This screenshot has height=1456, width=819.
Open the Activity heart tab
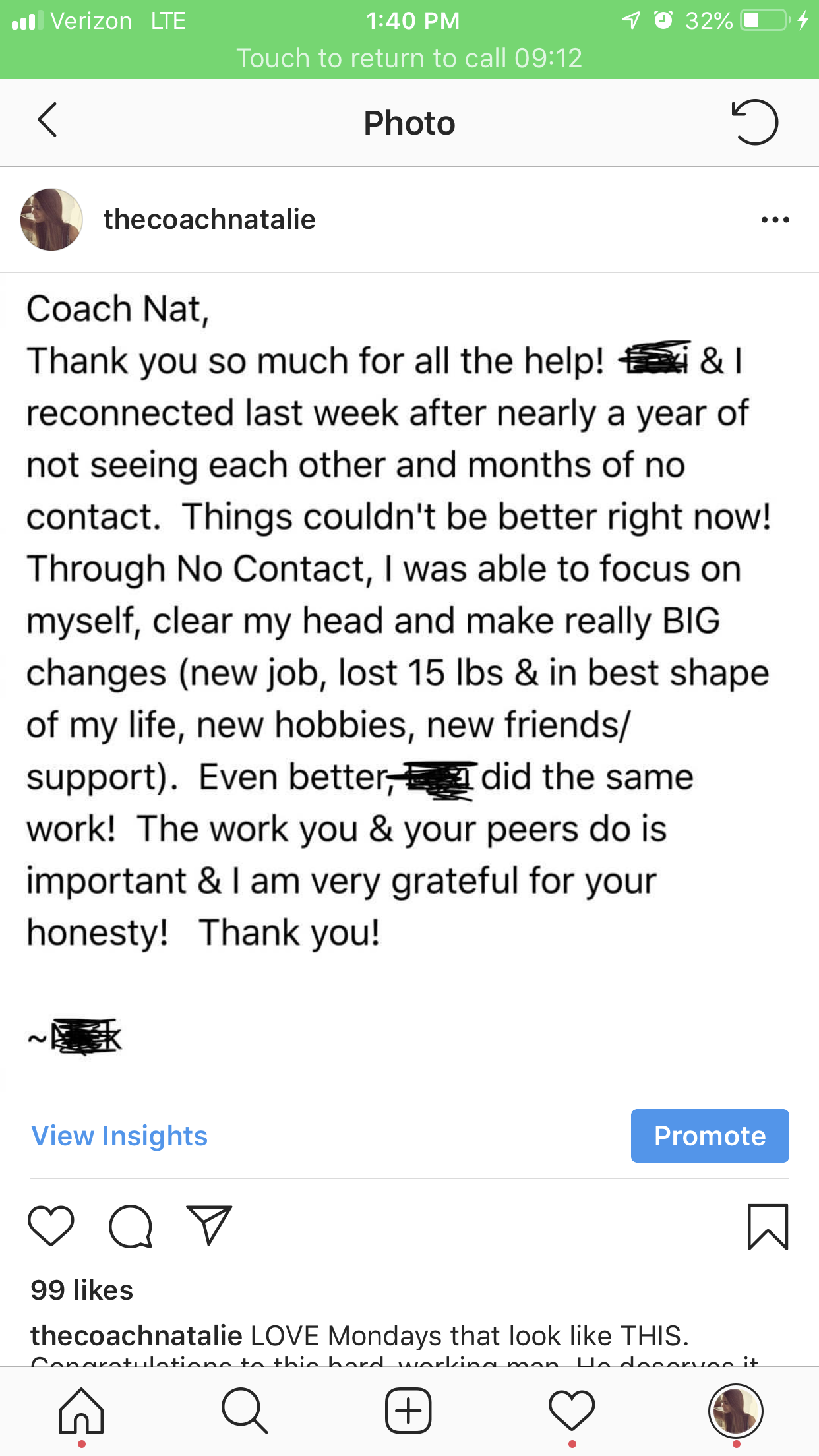572,1411
